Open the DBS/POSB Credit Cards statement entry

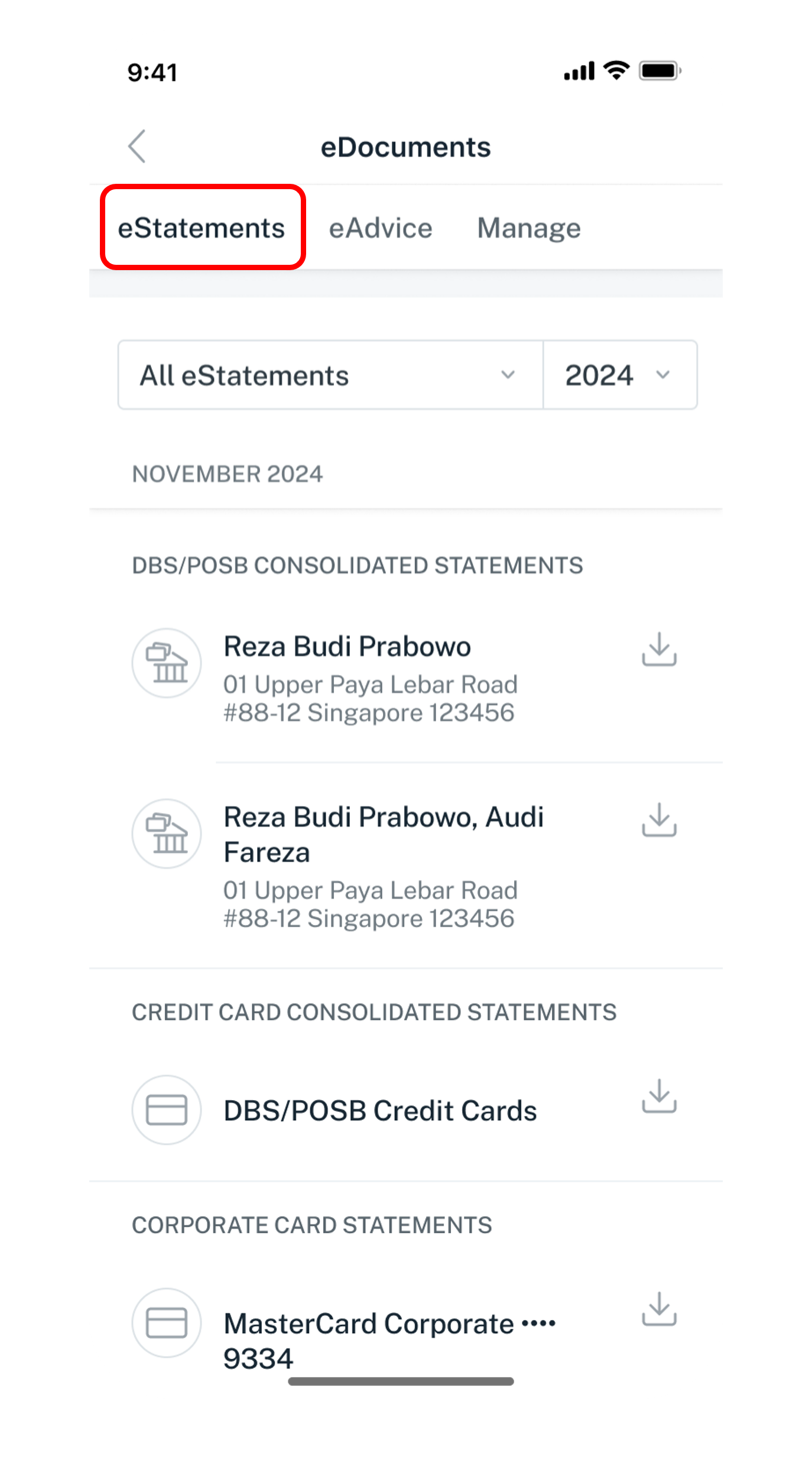point(380,1110)
